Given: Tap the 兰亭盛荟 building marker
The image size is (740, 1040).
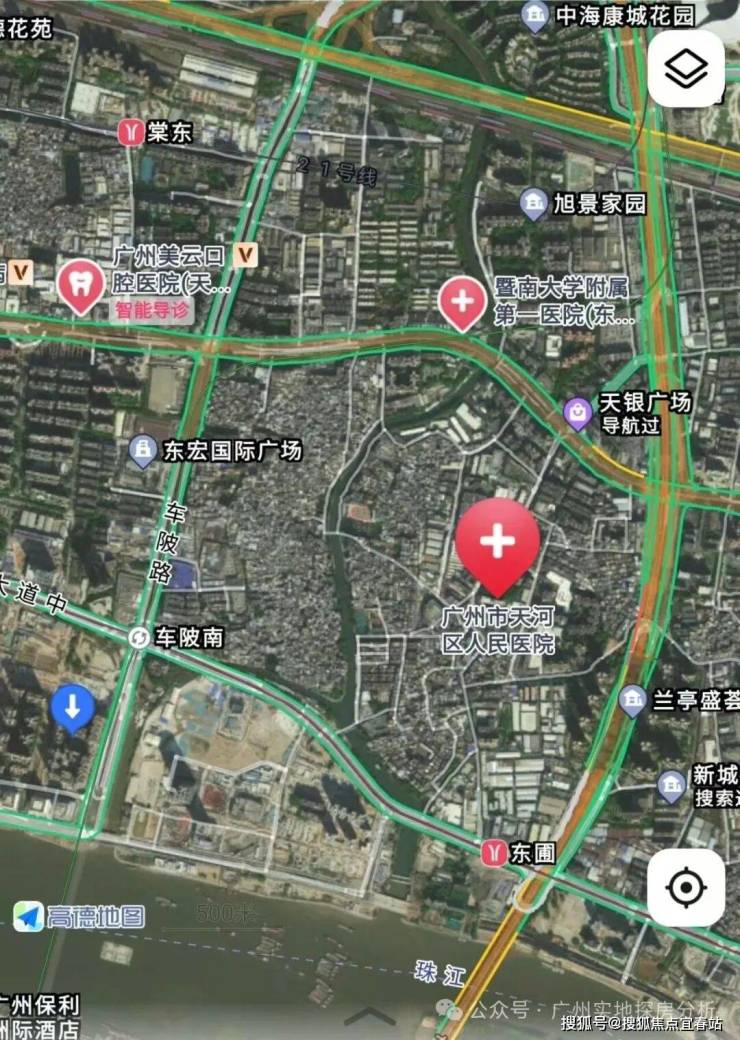Looking at the screenshot, I should 631,699.
